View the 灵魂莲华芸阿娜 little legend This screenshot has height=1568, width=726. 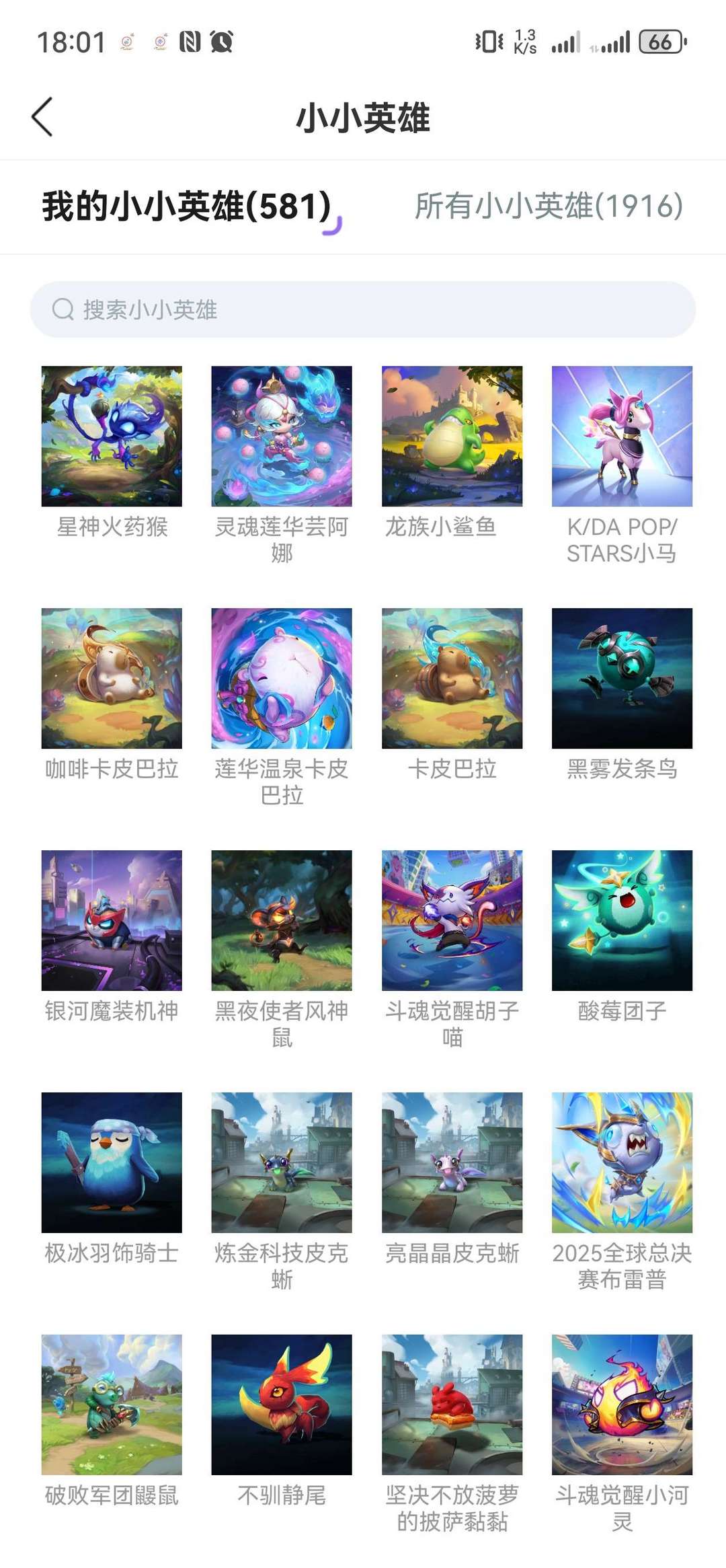280,438
